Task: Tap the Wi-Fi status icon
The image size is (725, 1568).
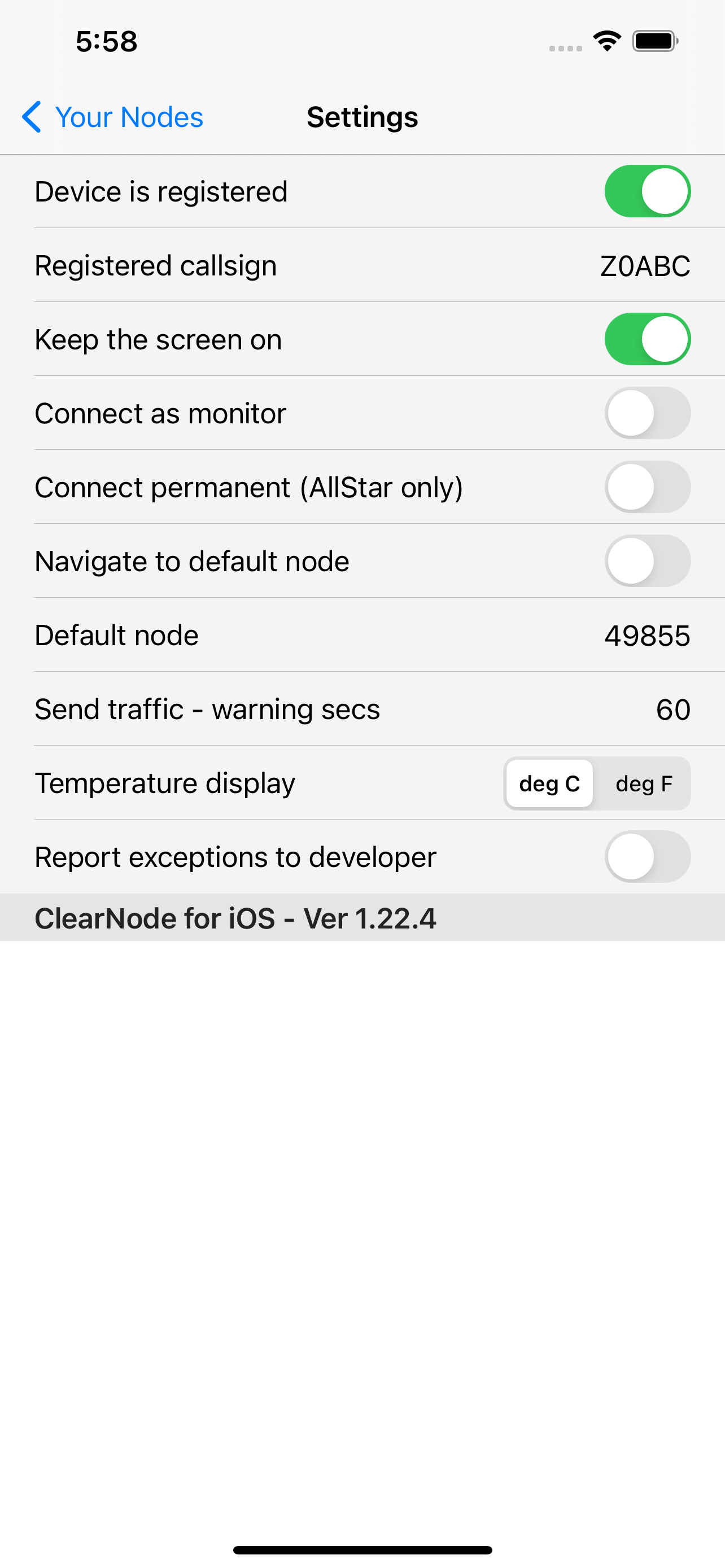Action: [x=606, y=40]
